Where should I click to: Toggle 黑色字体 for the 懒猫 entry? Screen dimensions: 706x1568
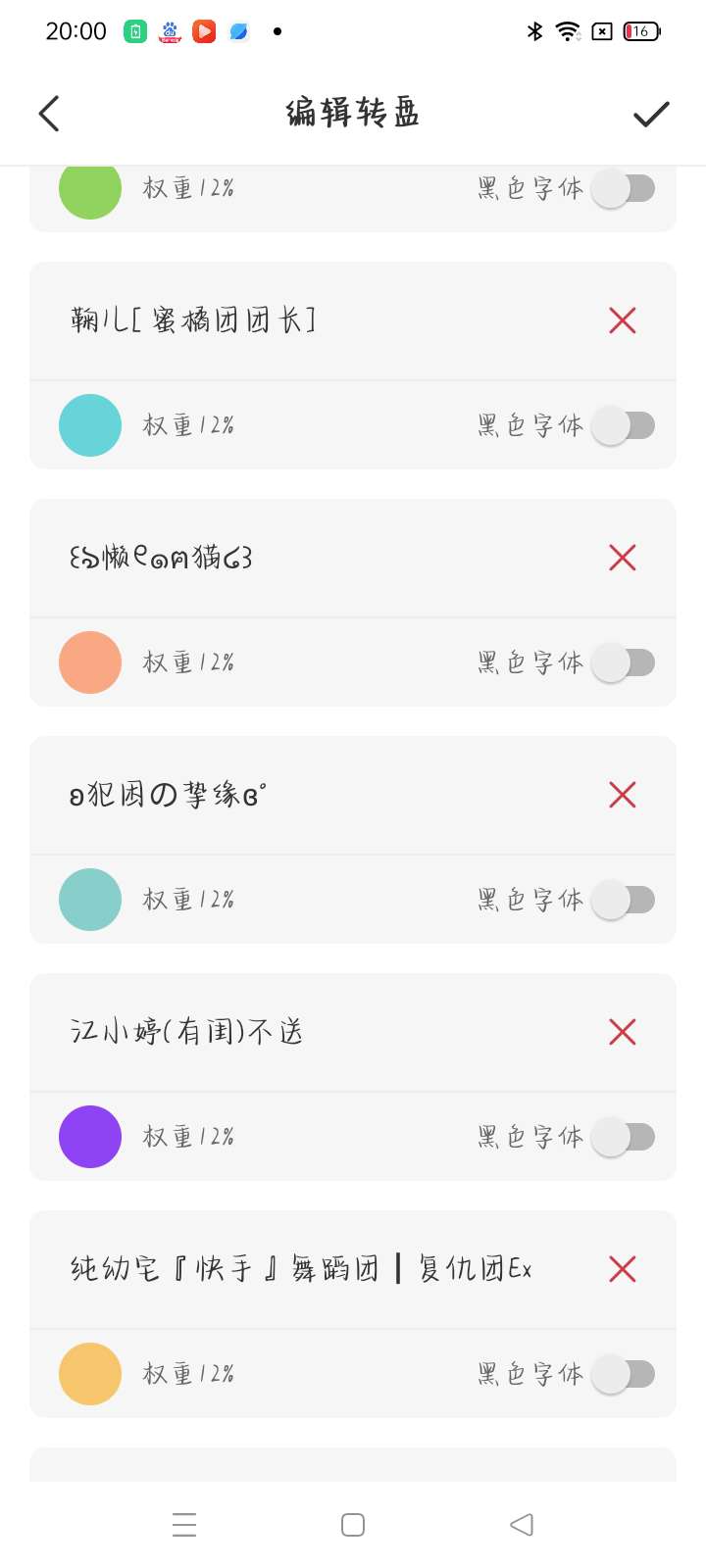coord(624,662)
